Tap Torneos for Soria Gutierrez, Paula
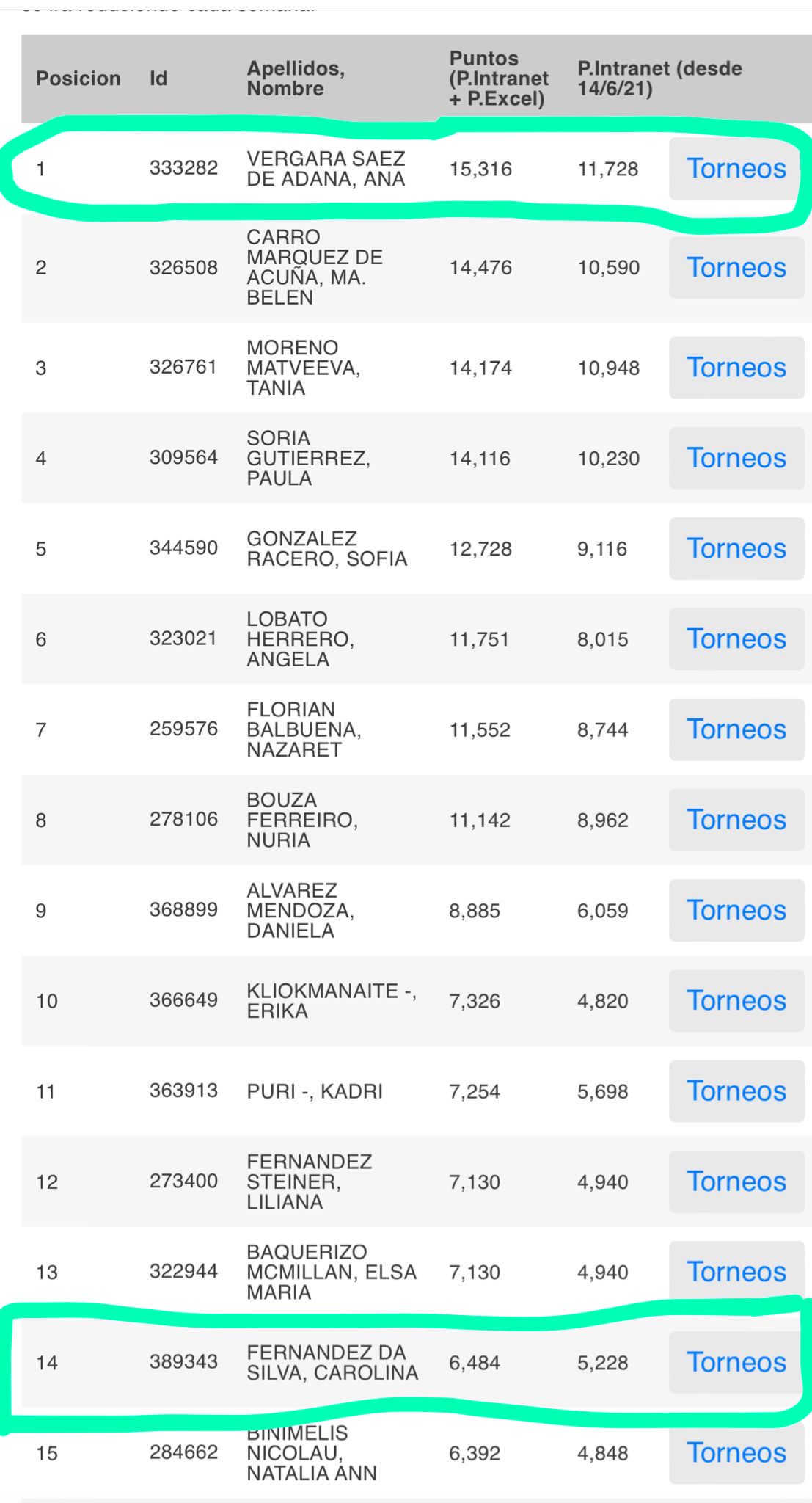Viewport: 812px width, 1503px height. [736, 458]
